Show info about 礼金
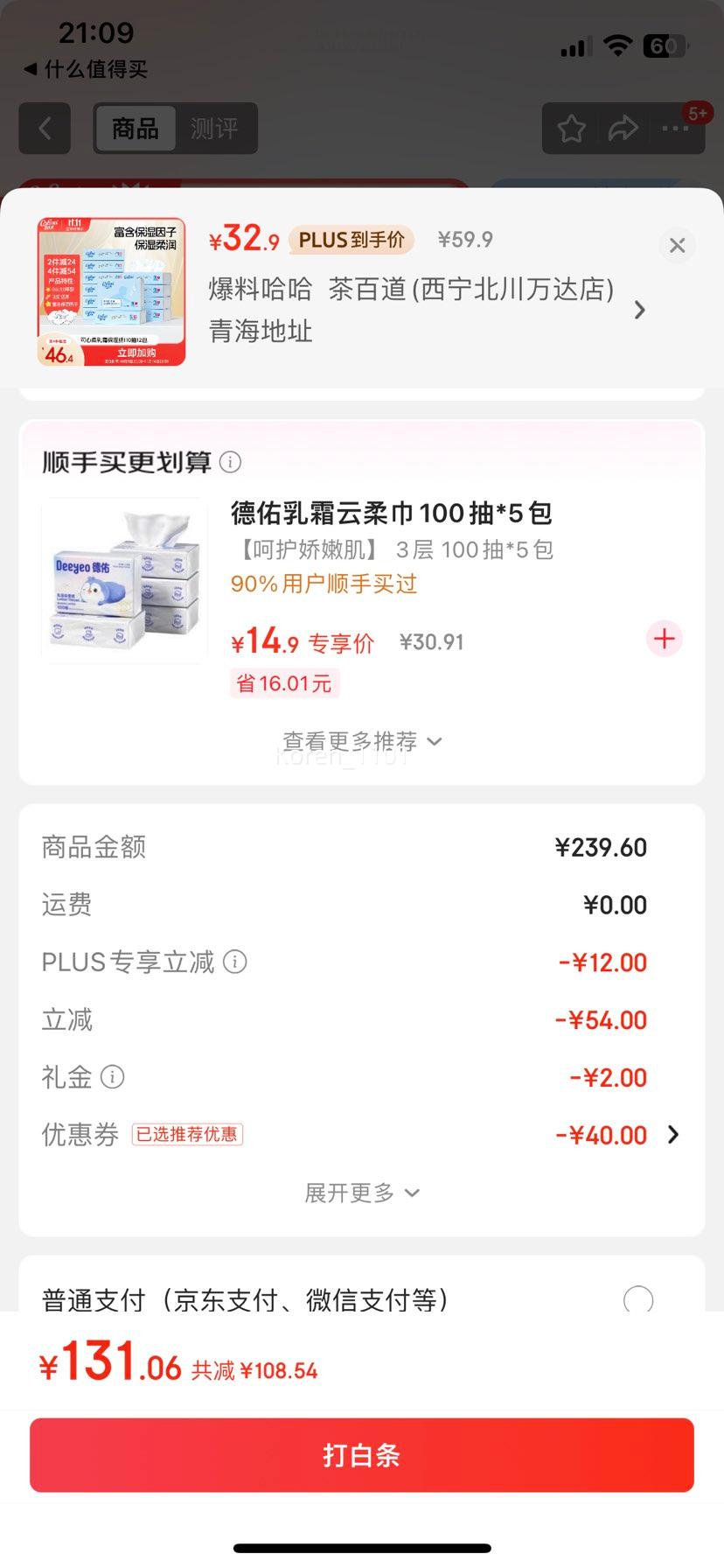 tap(113, 1077)
